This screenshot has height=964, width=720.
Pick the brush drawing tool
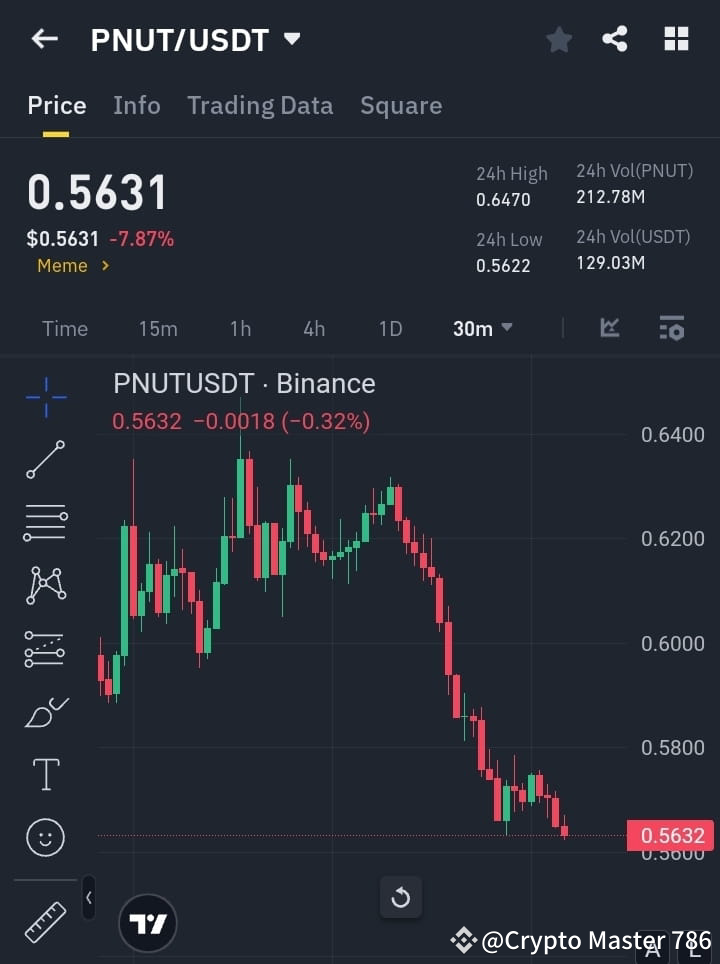pyautogui.click(x=45, y=712)
